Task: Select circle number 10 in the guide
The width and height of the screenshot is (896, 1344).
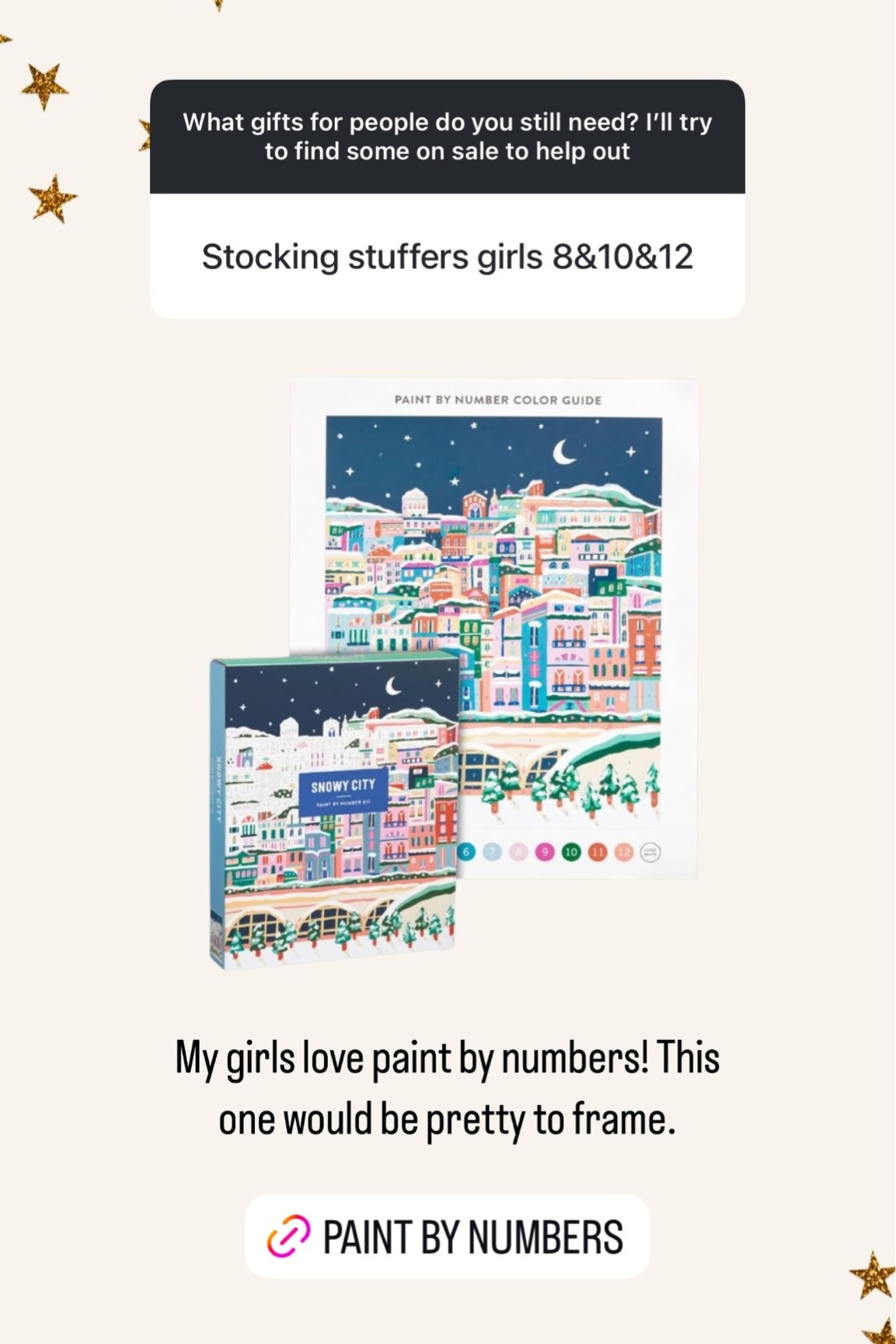Action: pyautogui.click(x=571, y=852)
